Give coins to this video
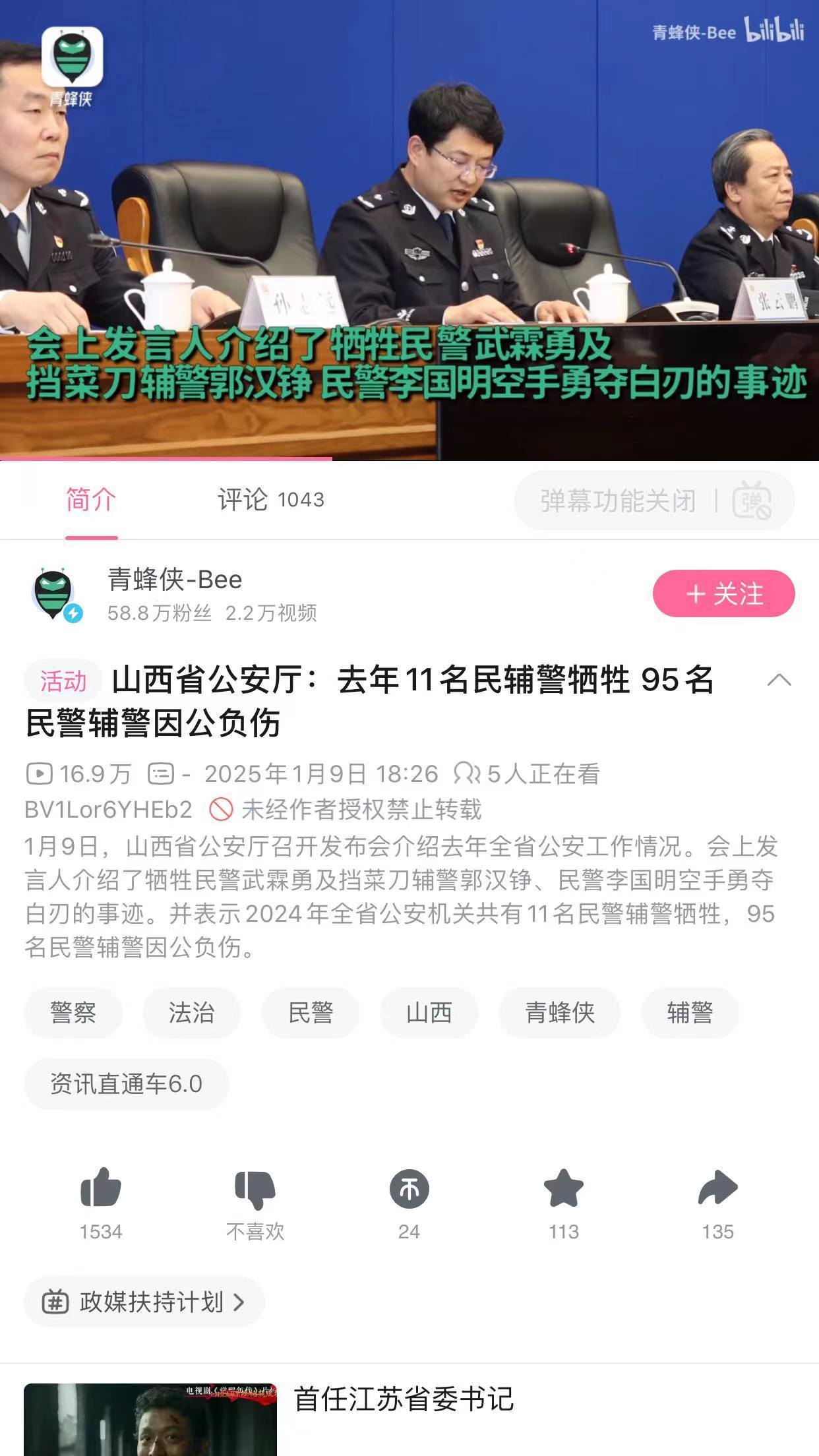The width and height of the screenshot is (819, 1456). pos(409,1203)
